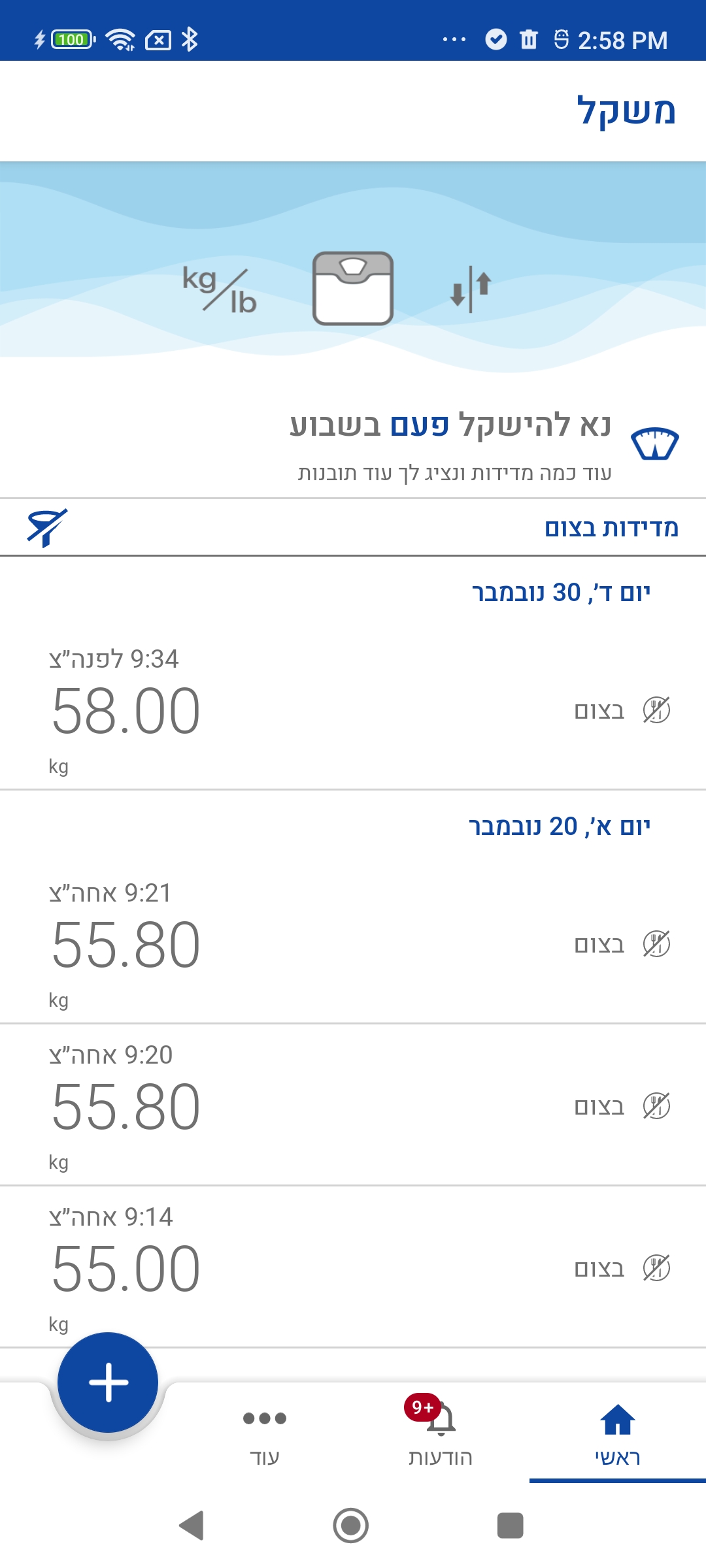
Task: Open the 55.00 kg entry from 9:14
Action: coord(353,1267)
